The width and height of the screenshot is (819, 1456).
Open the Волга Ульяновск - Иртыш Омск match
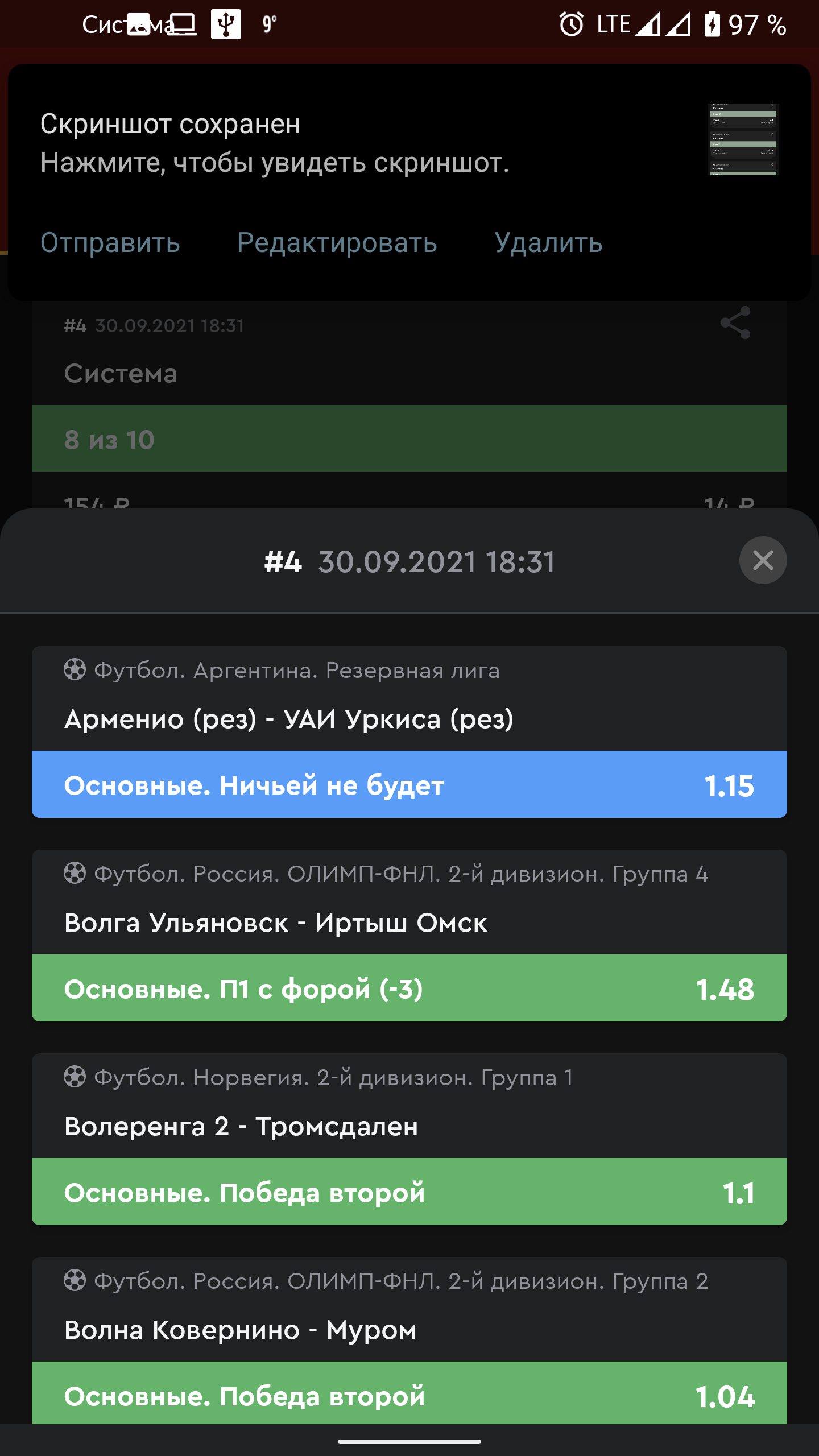click(x=276, y=923)
